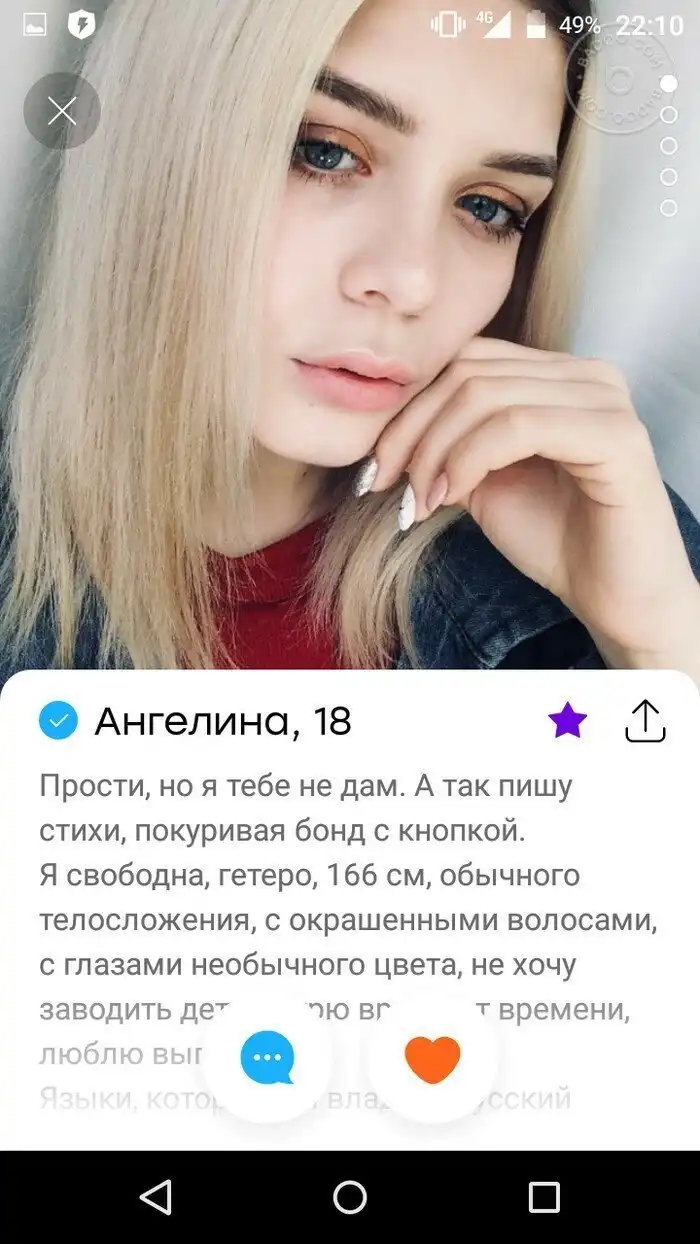
Task: Tap the purple star icon
Action: pos(567,720)
